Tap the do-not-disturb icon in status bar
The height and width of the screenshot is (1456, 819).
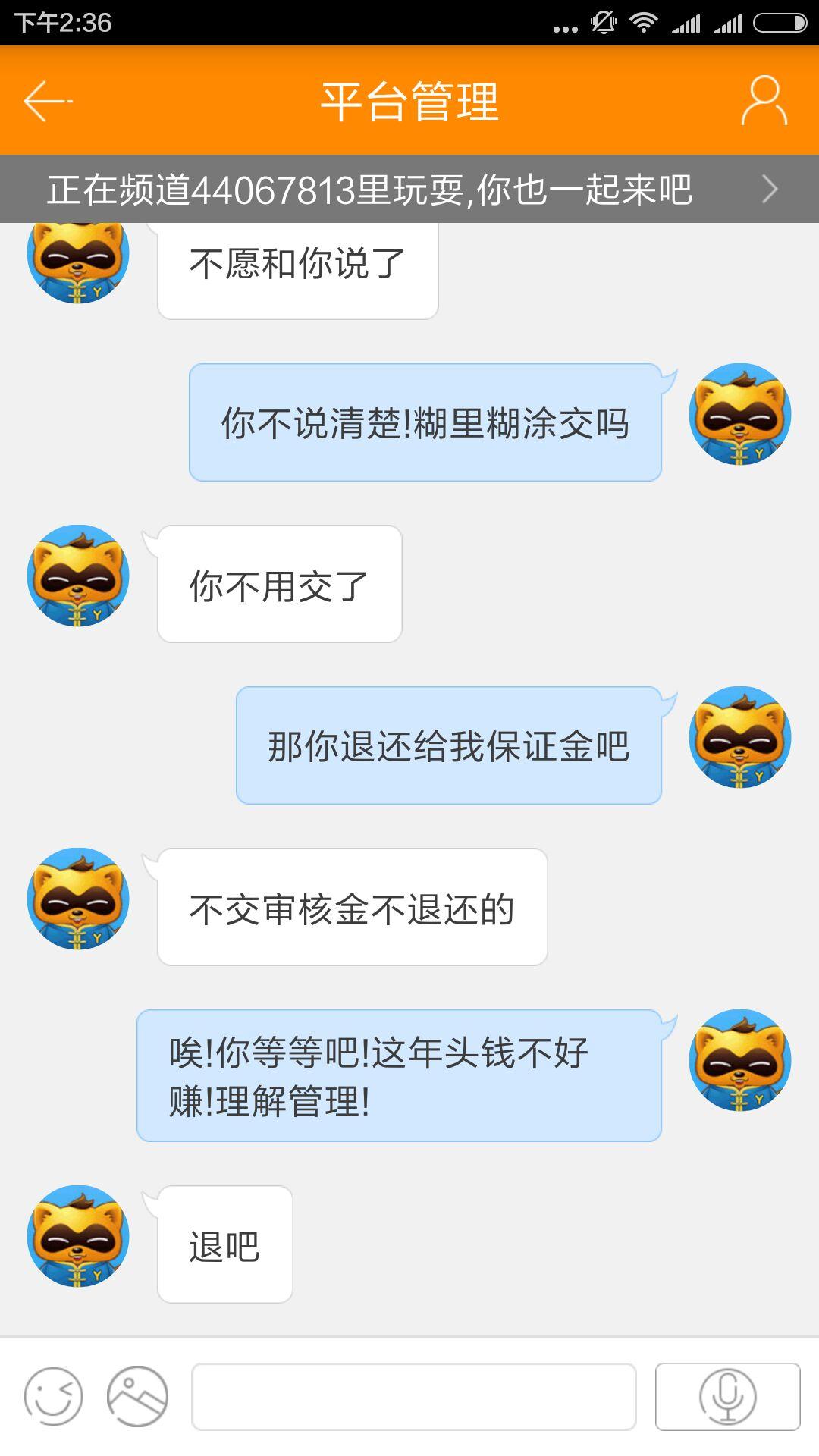point(601,22)
